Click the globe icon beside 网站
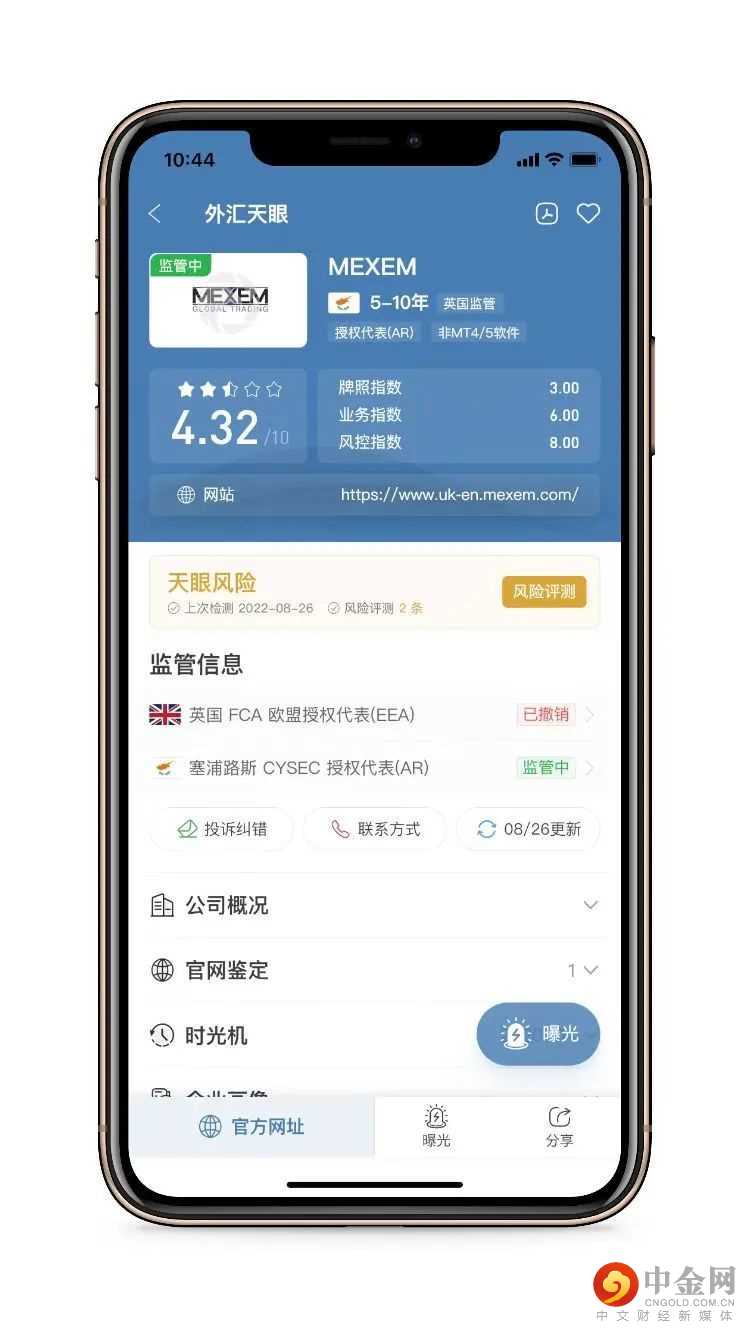Viewport: 750px width, 1334px height. (x=185, y=495)
